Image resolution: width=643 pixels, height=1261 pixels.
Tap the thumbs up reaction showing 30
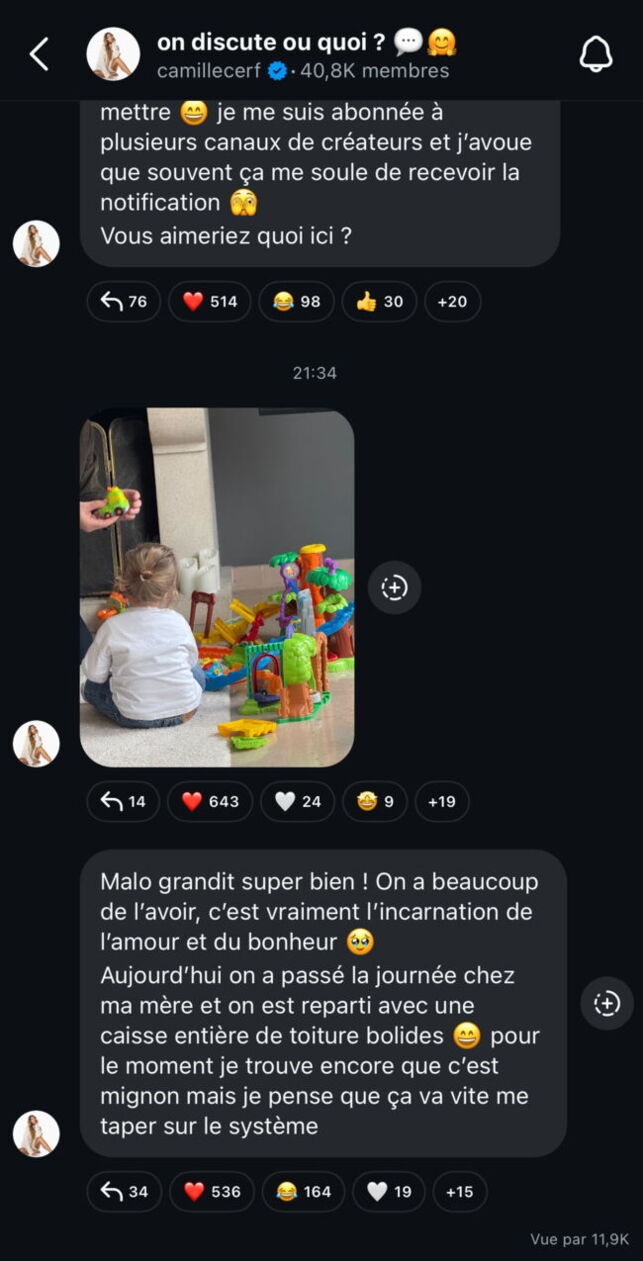click(379, 301)
